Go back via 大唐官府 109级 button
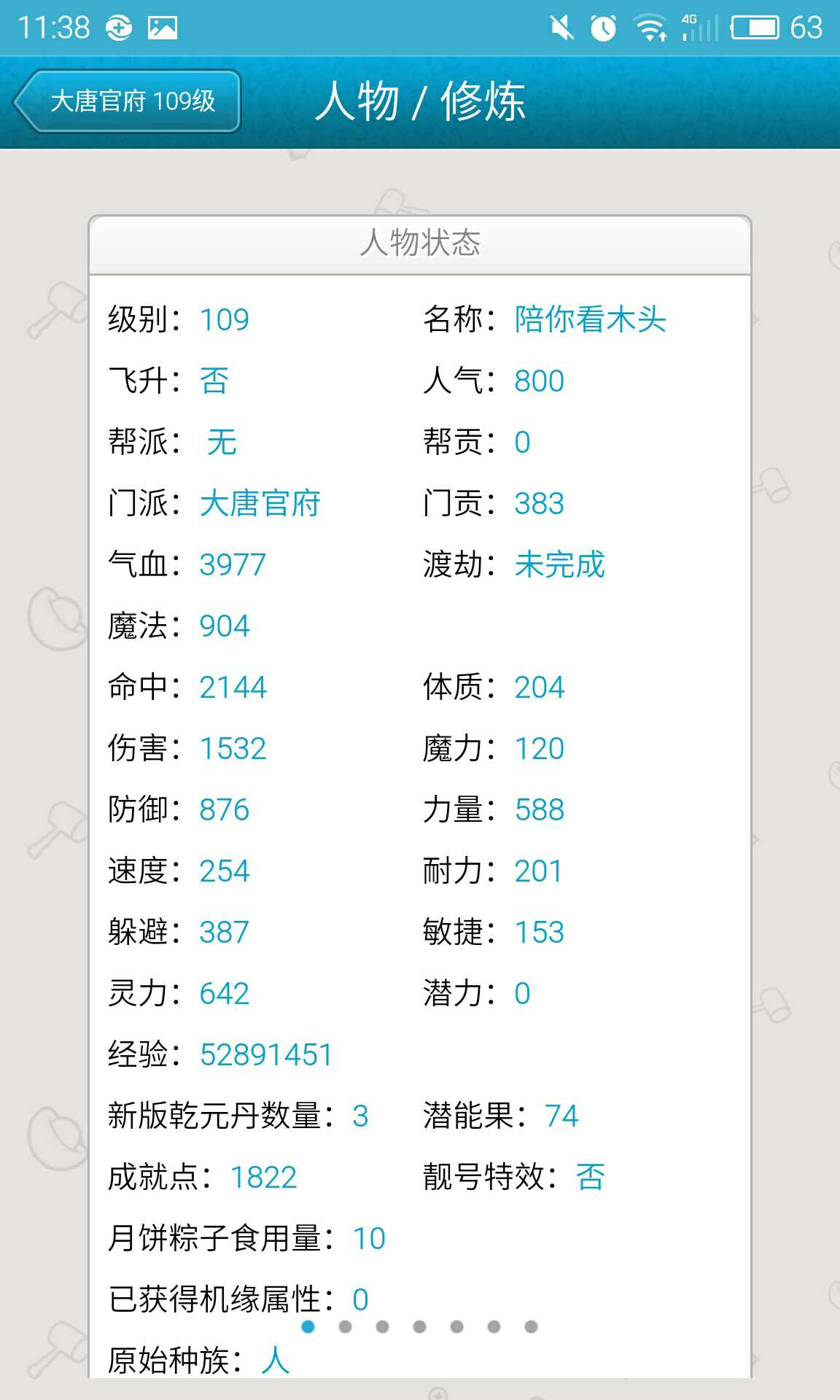 click(x=128, y=101)
